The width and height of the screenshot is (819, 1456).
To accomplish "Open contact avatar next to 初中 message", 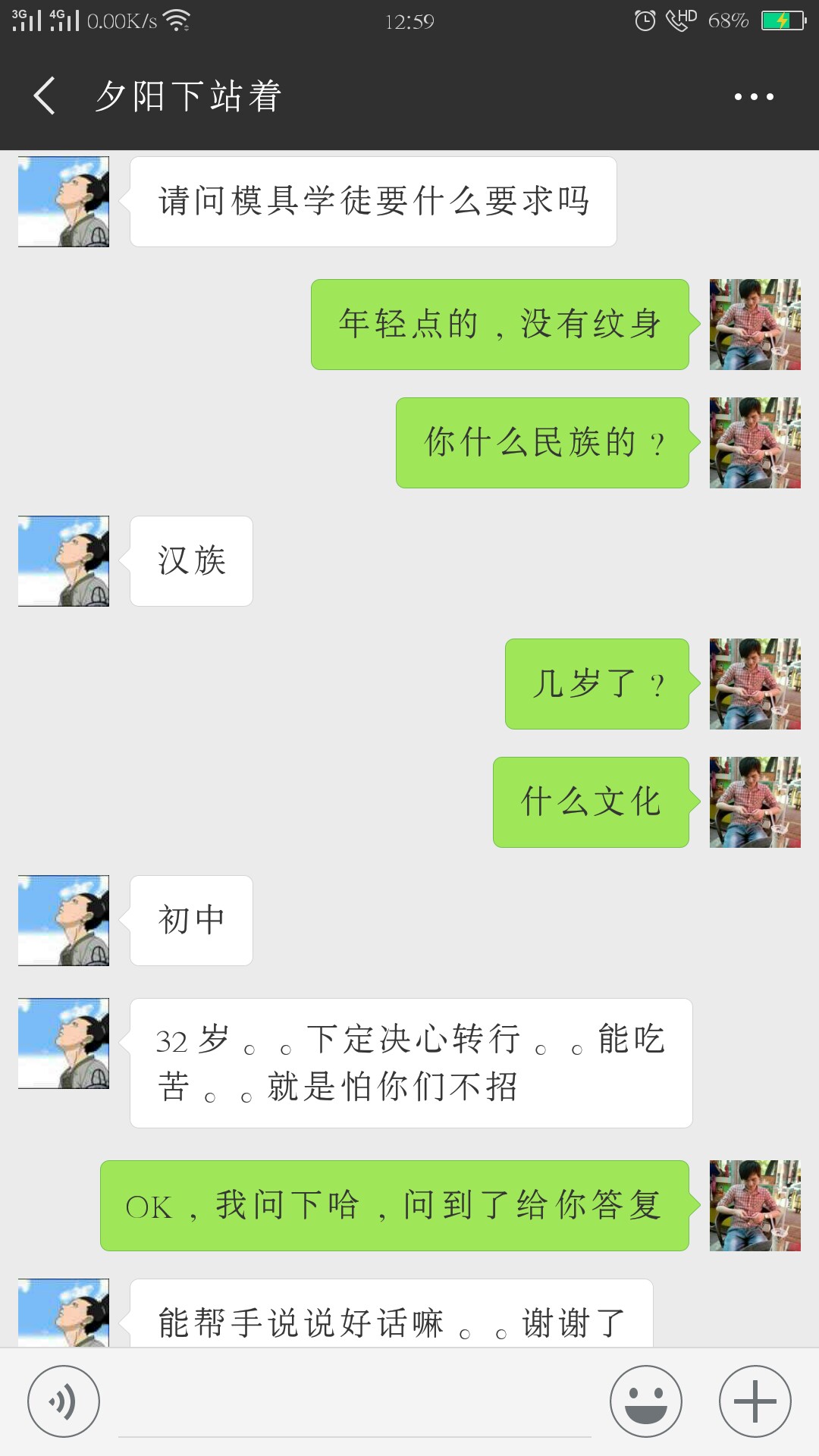I will click(x=64, y=921).
